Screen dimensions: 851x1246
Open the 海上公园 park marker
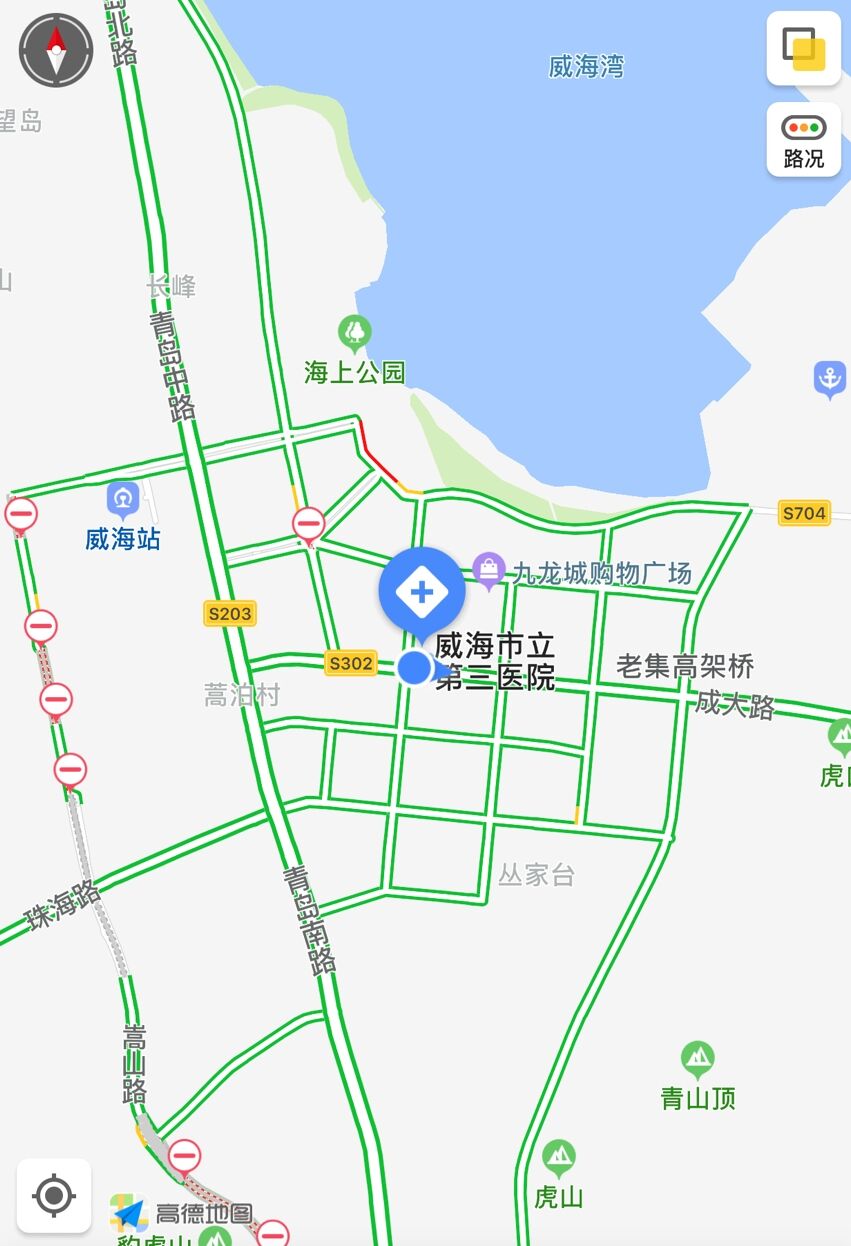click(x=354, y=331)
